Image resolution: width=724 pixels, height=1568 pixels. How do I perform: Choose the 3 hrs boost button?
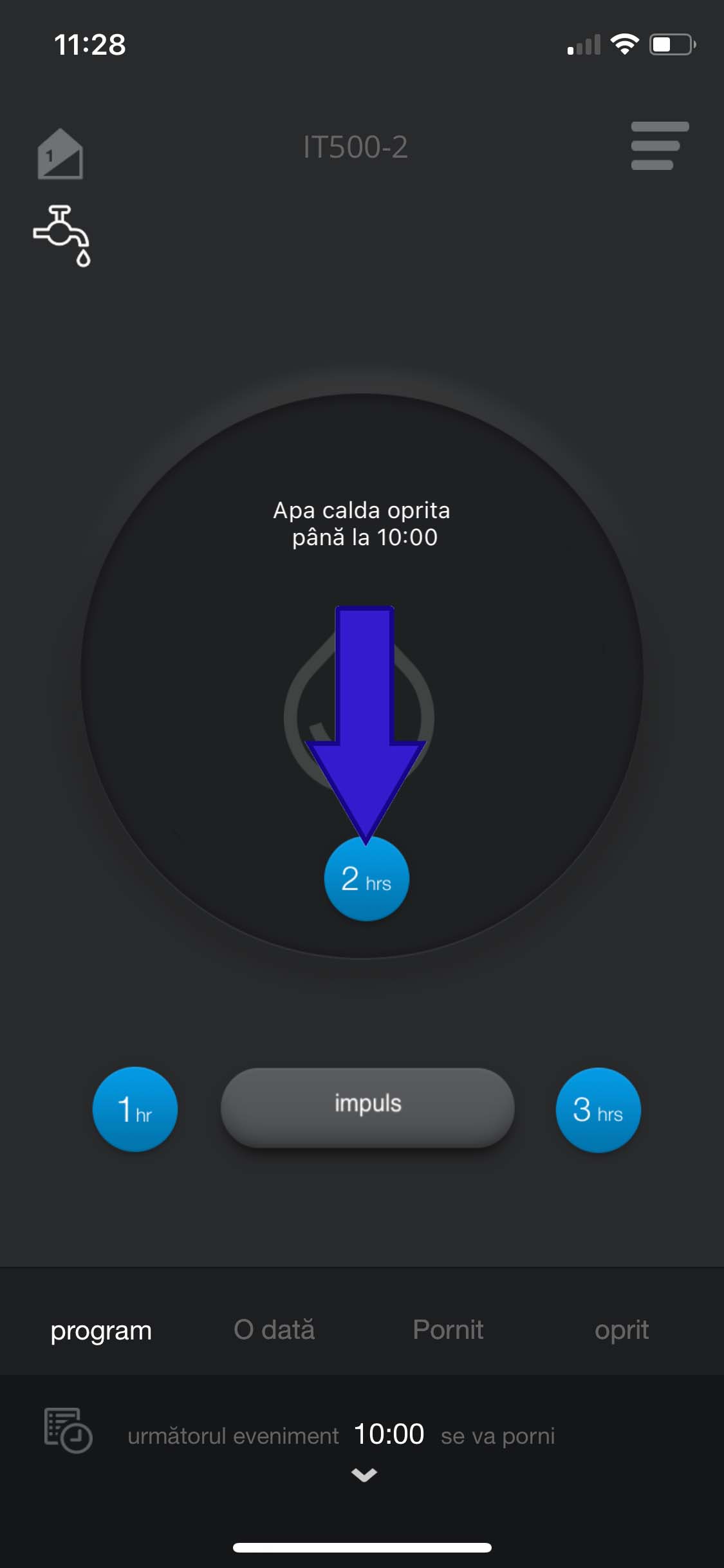click(598, 1110)
